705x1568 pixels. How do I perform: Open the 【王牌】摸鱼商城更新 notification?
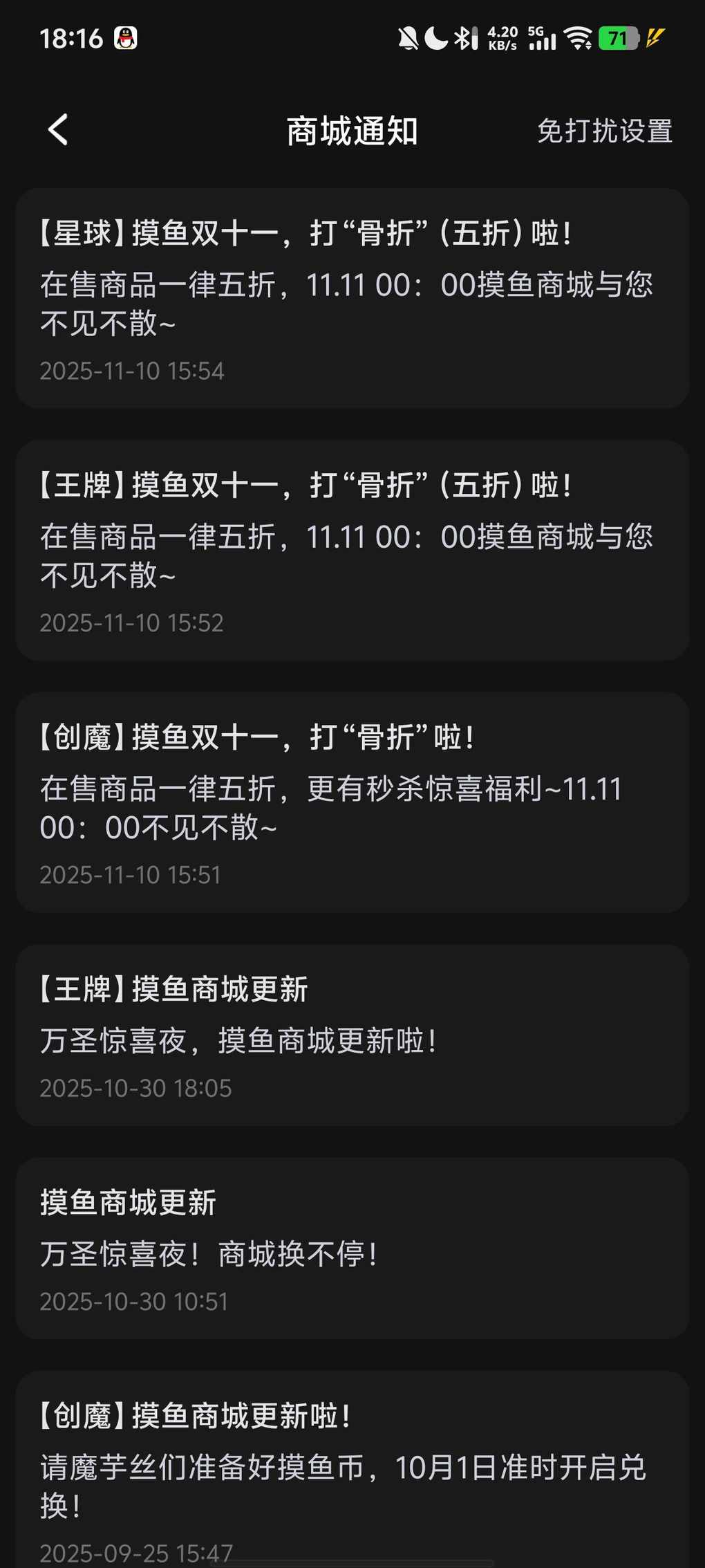click(x=352, y=1035)
